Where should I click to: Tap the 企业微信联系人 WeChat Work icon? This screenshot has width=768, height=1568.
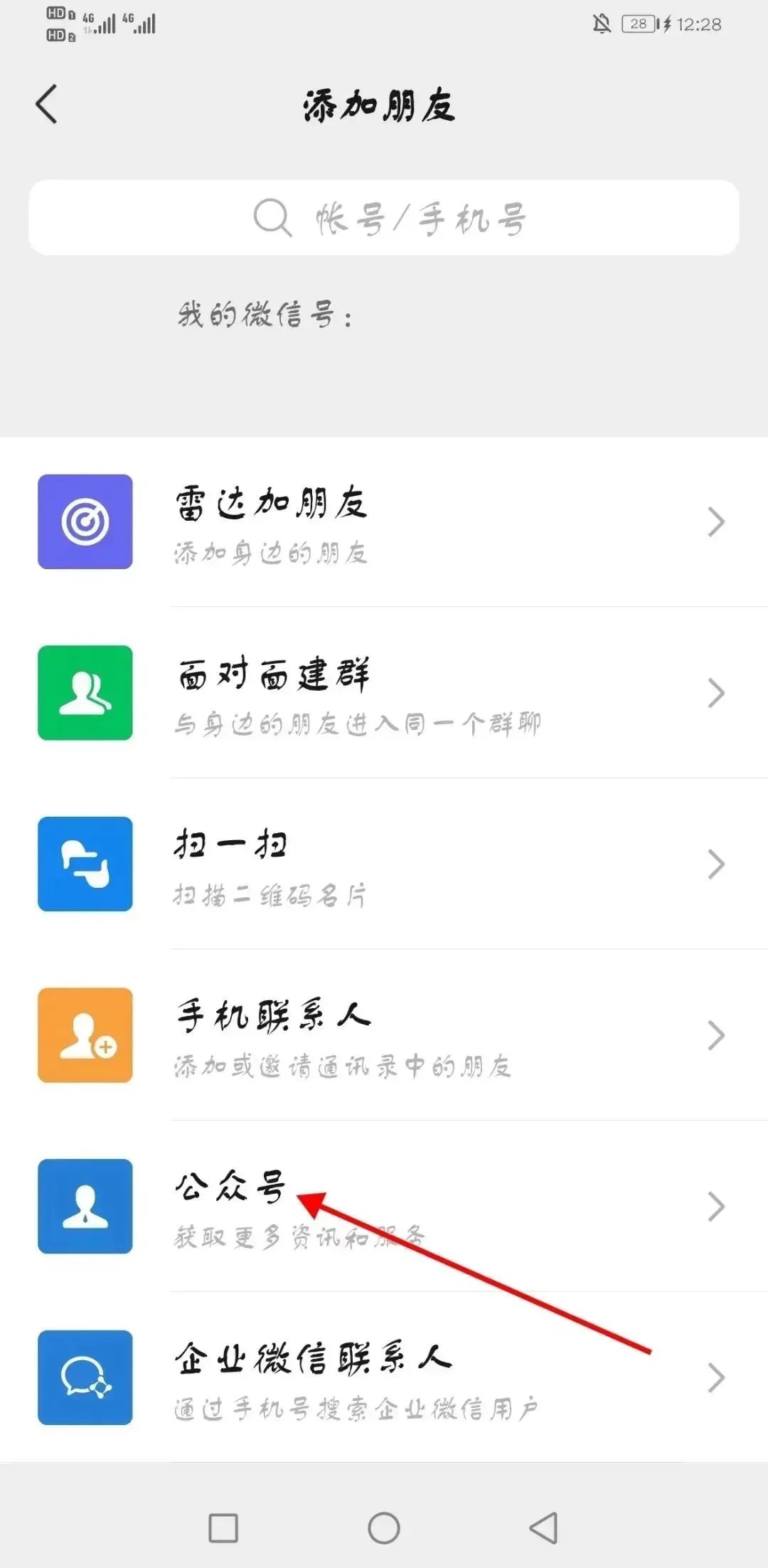85,1376
